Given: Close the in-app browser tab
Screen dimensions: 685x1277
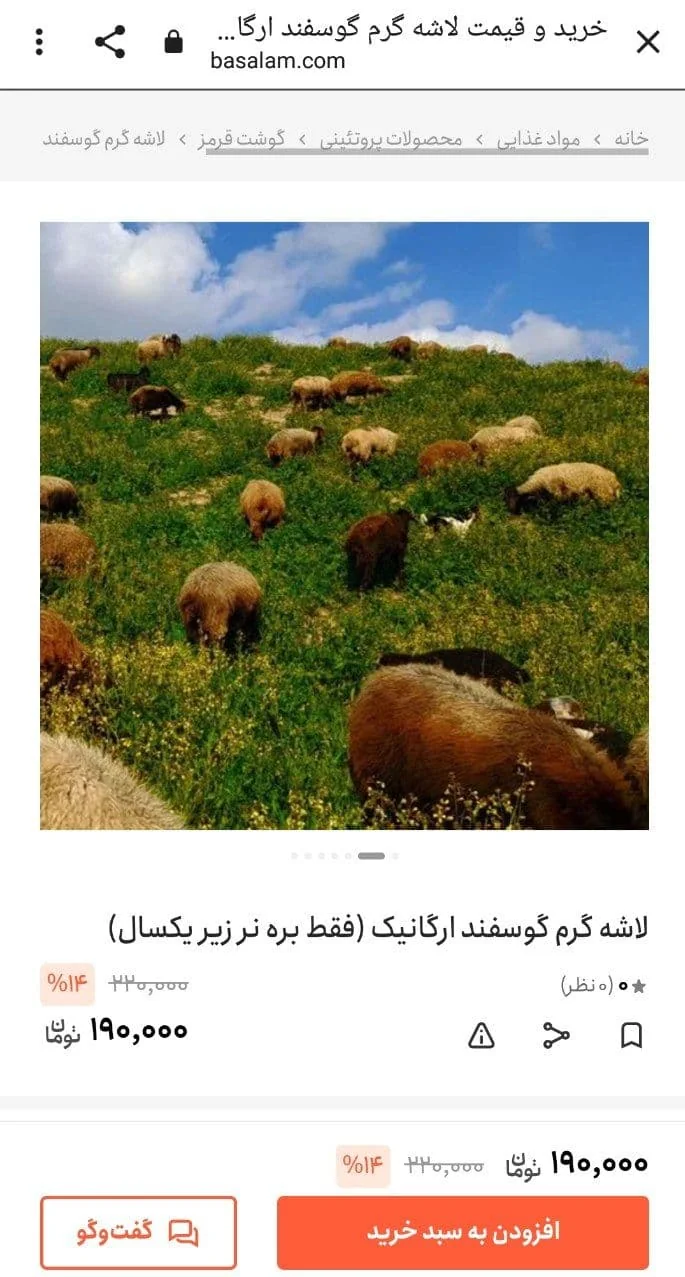Looking at the screenshot, I should pos(648,42).
